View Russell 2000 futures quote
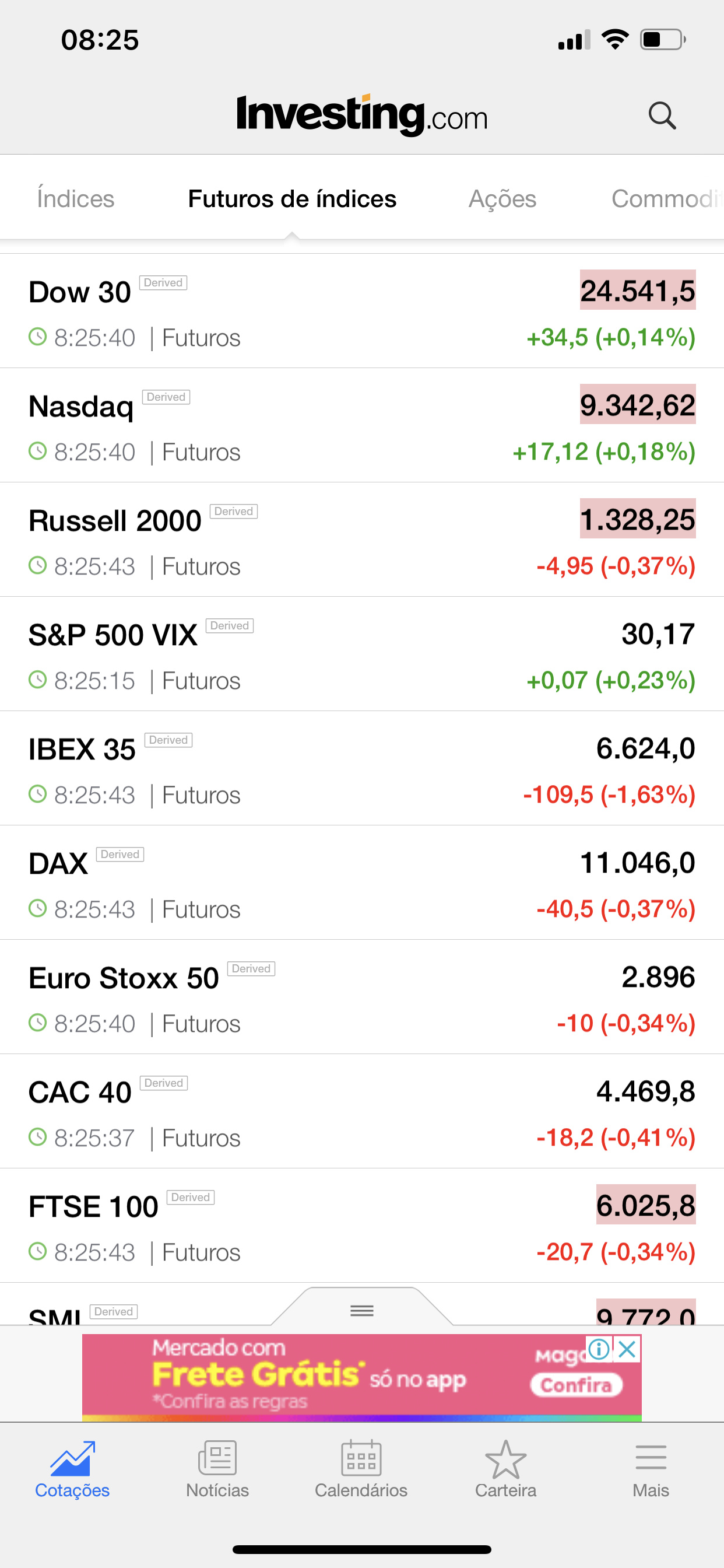Screen dimensions: 724x1568 click(362, 540)
